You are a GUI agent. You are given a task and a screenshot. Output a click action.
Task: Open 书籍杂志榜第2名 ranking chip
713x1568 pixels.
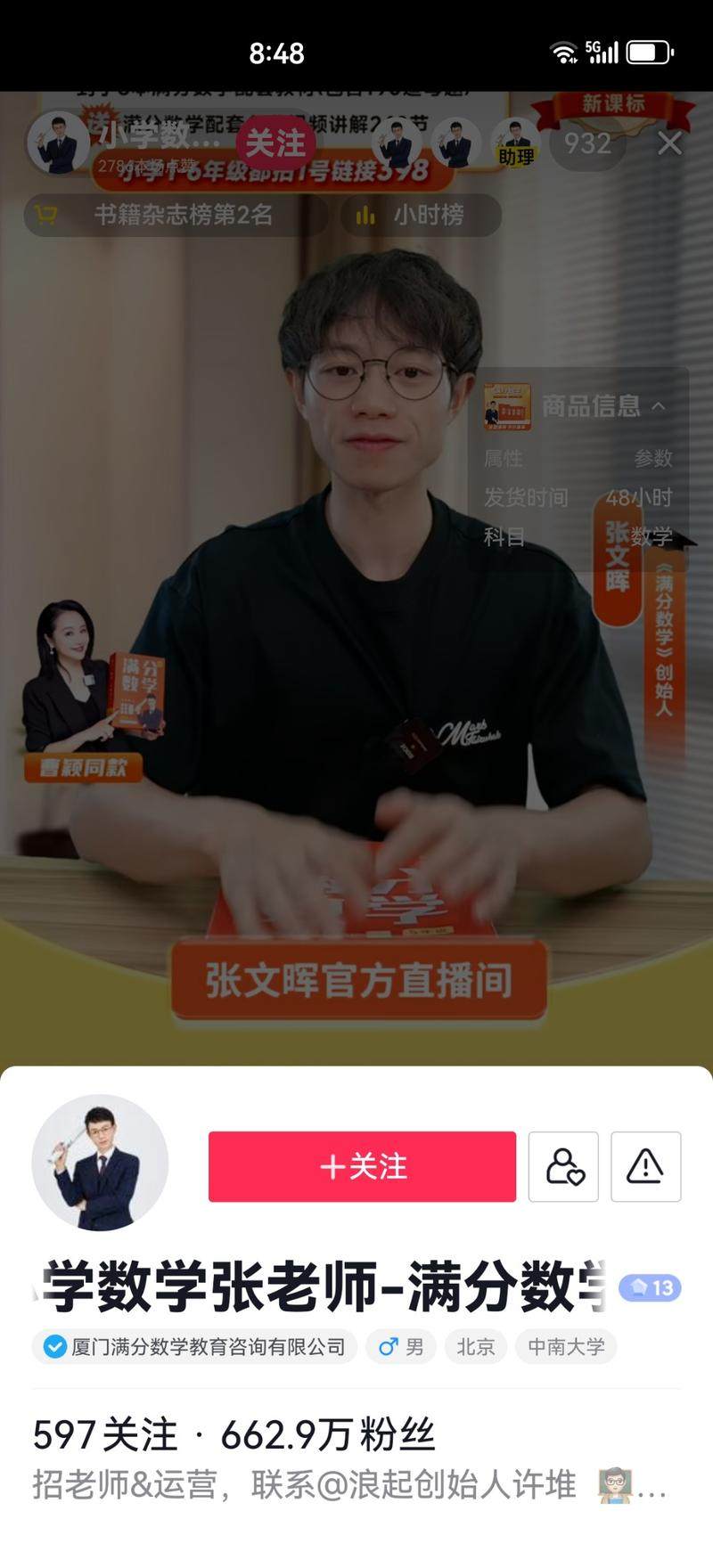click(175, 215)
